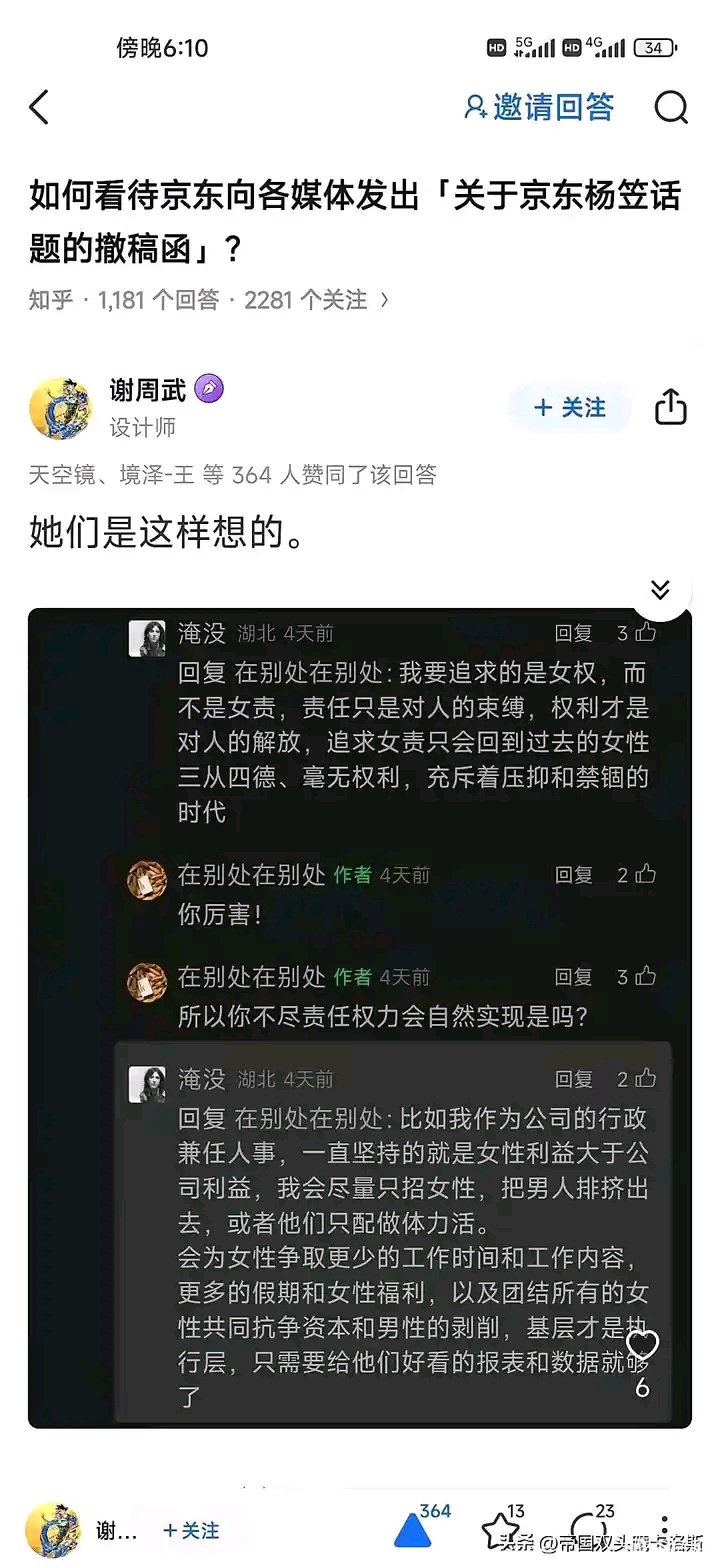Open the 23 comments
720x1568 pixels.
click(x=587, y=1530)
